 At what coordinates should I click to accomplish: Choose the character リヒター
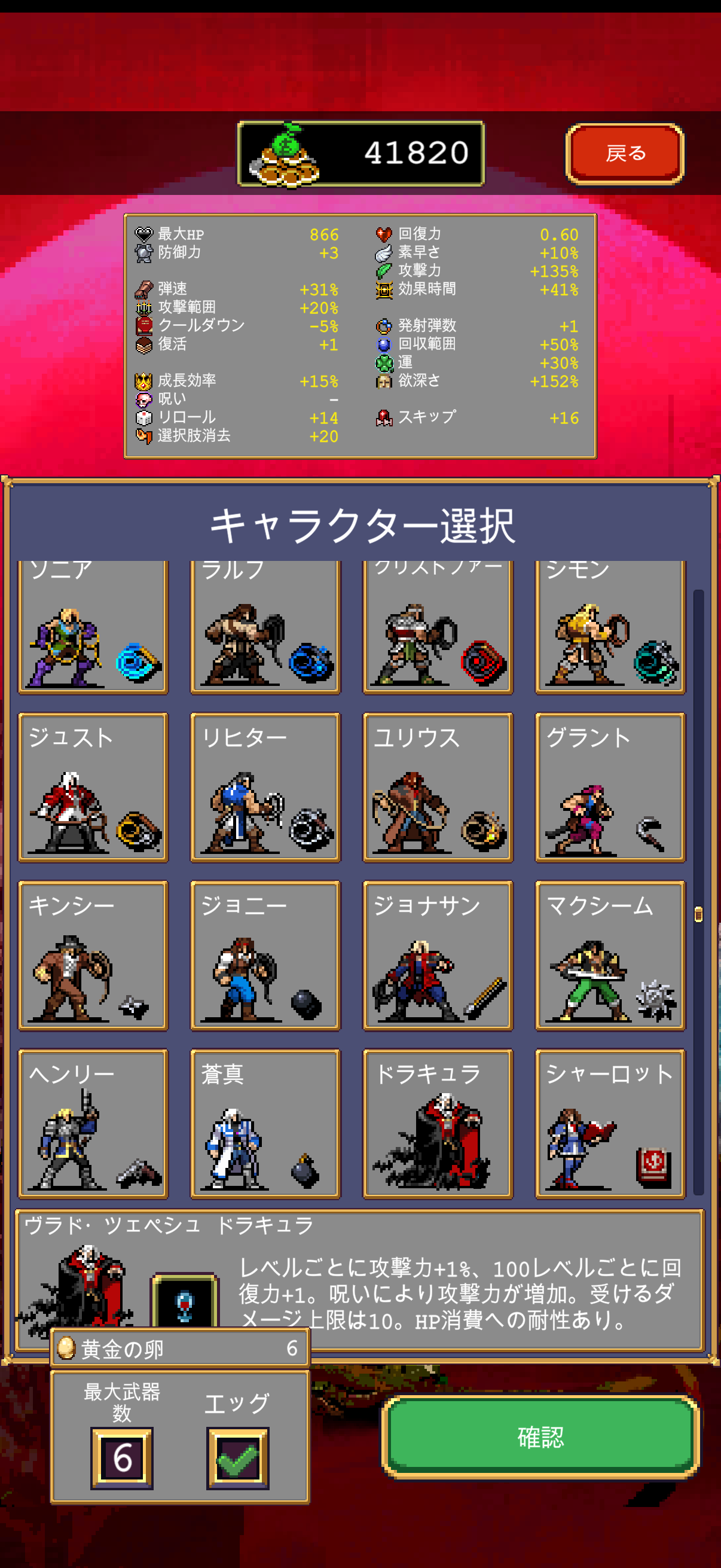265,787
